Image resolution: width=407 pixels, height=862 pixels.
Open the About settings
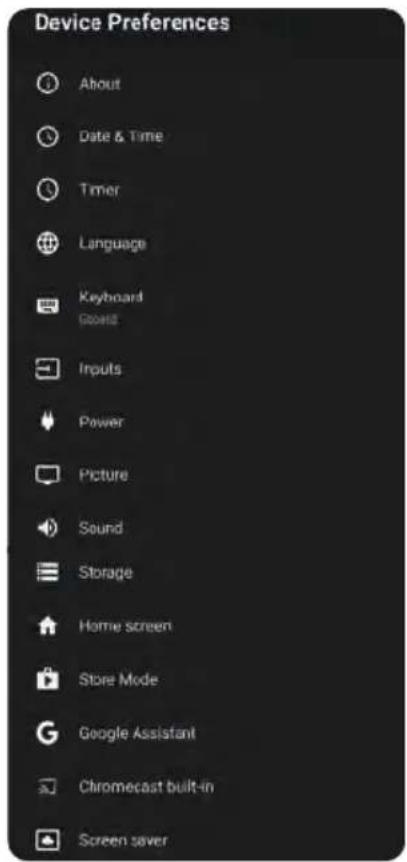pyautogui.click(x=206, y=84)
